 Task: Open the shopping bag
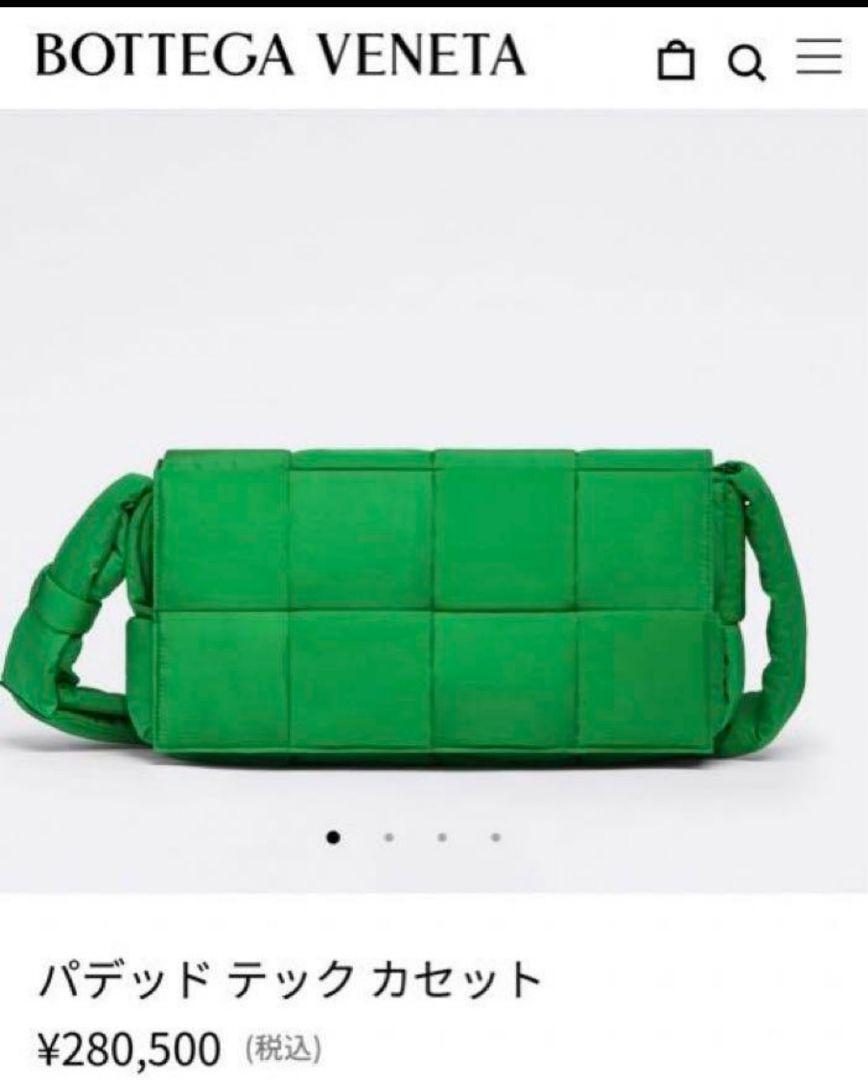coord(675,60)
